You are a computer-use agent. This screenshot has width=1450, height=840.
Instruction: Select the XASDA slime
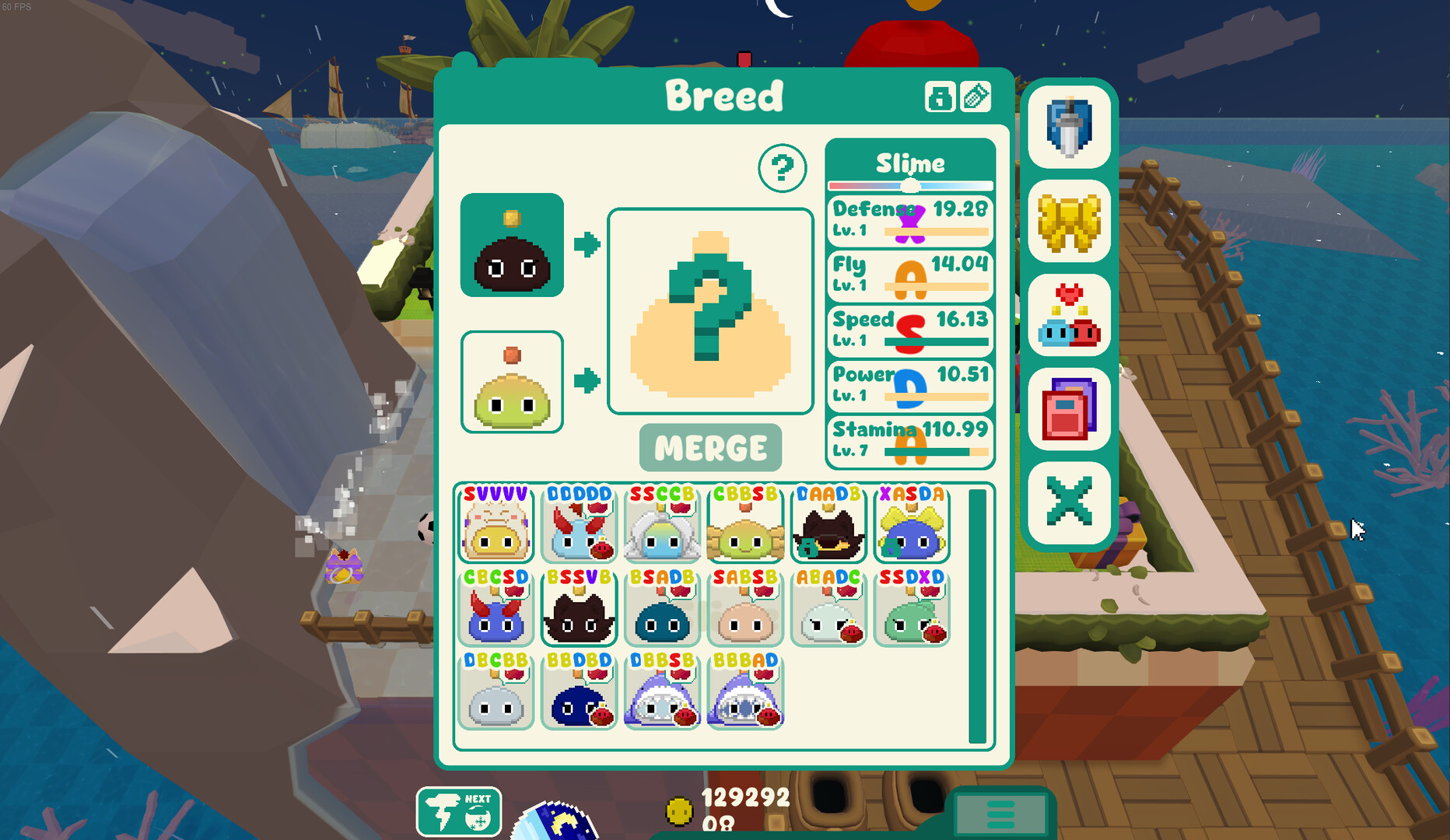tap(912, 523)
